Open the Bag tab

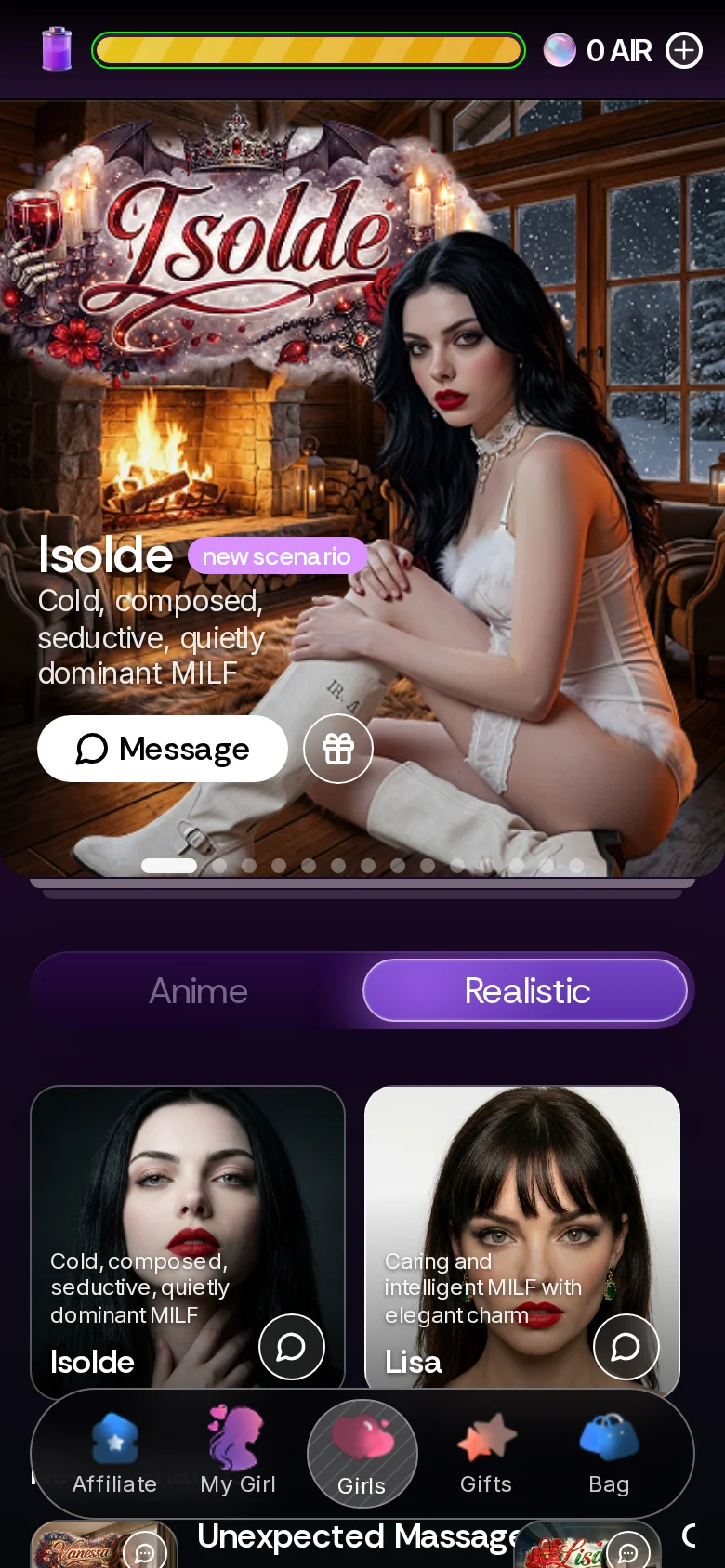pos(609,1454)
